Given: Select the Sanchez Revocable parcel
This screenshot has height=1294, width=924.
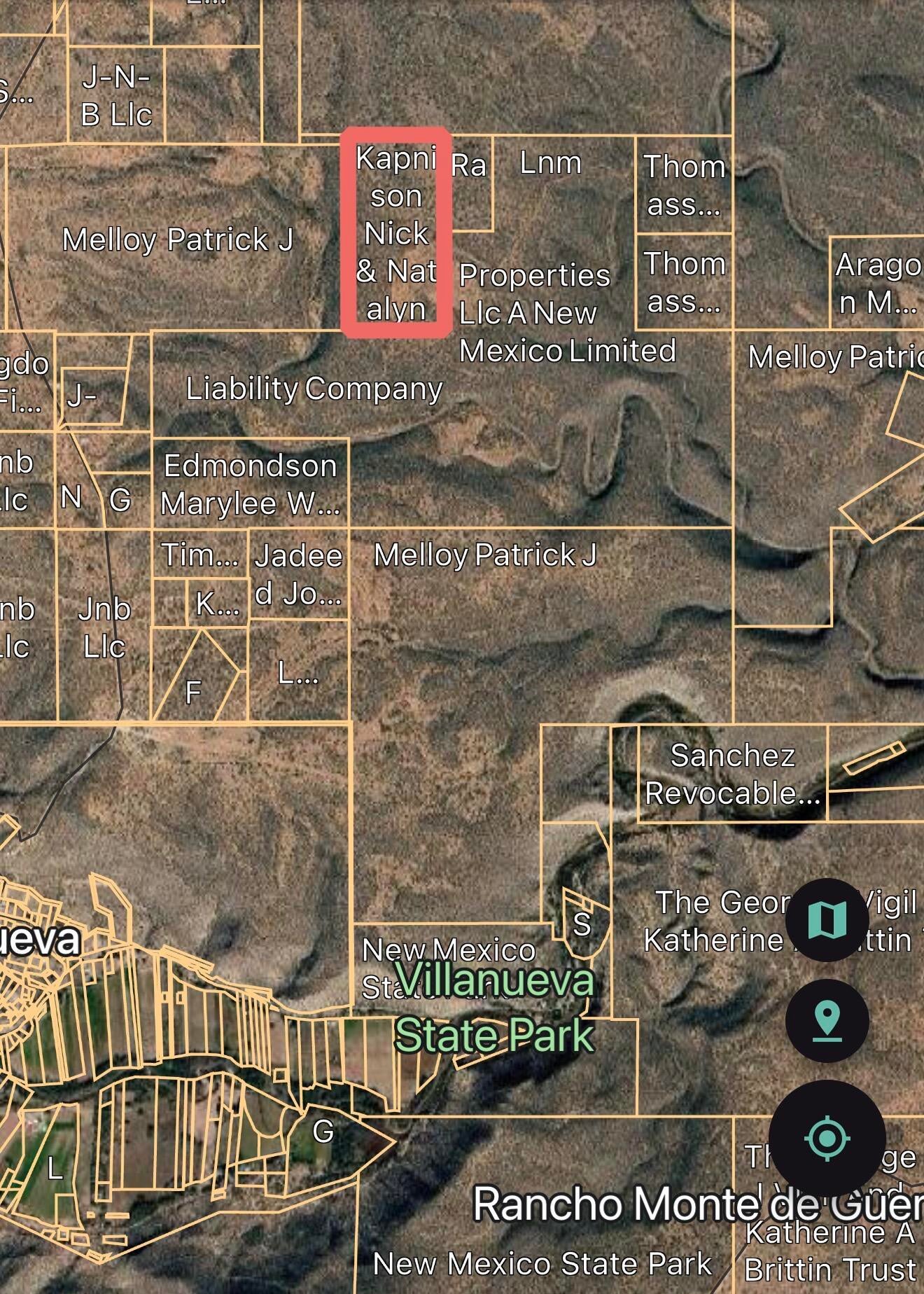Looking at the screenshot, I should (732, 774).
